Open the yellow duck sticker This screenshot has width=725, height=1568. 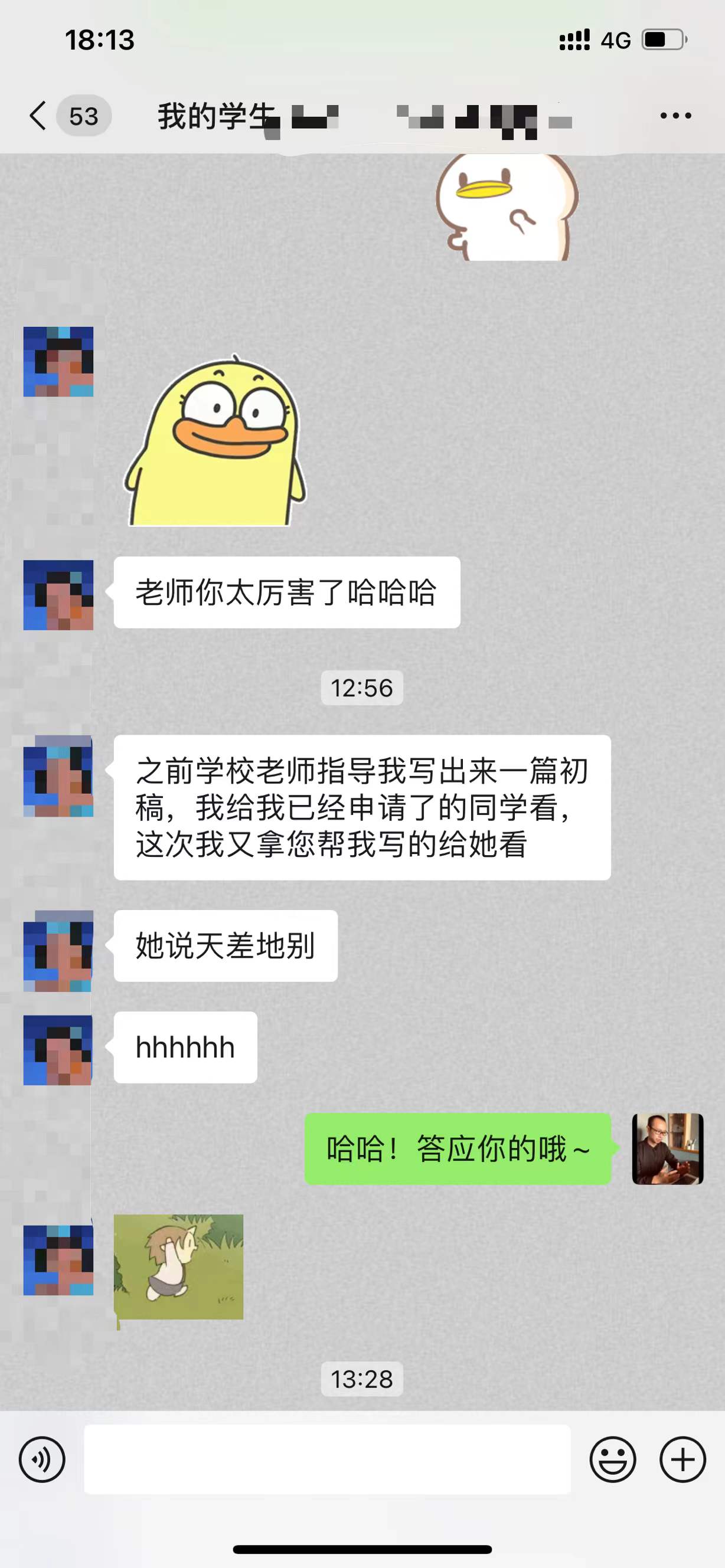(215, 441)
